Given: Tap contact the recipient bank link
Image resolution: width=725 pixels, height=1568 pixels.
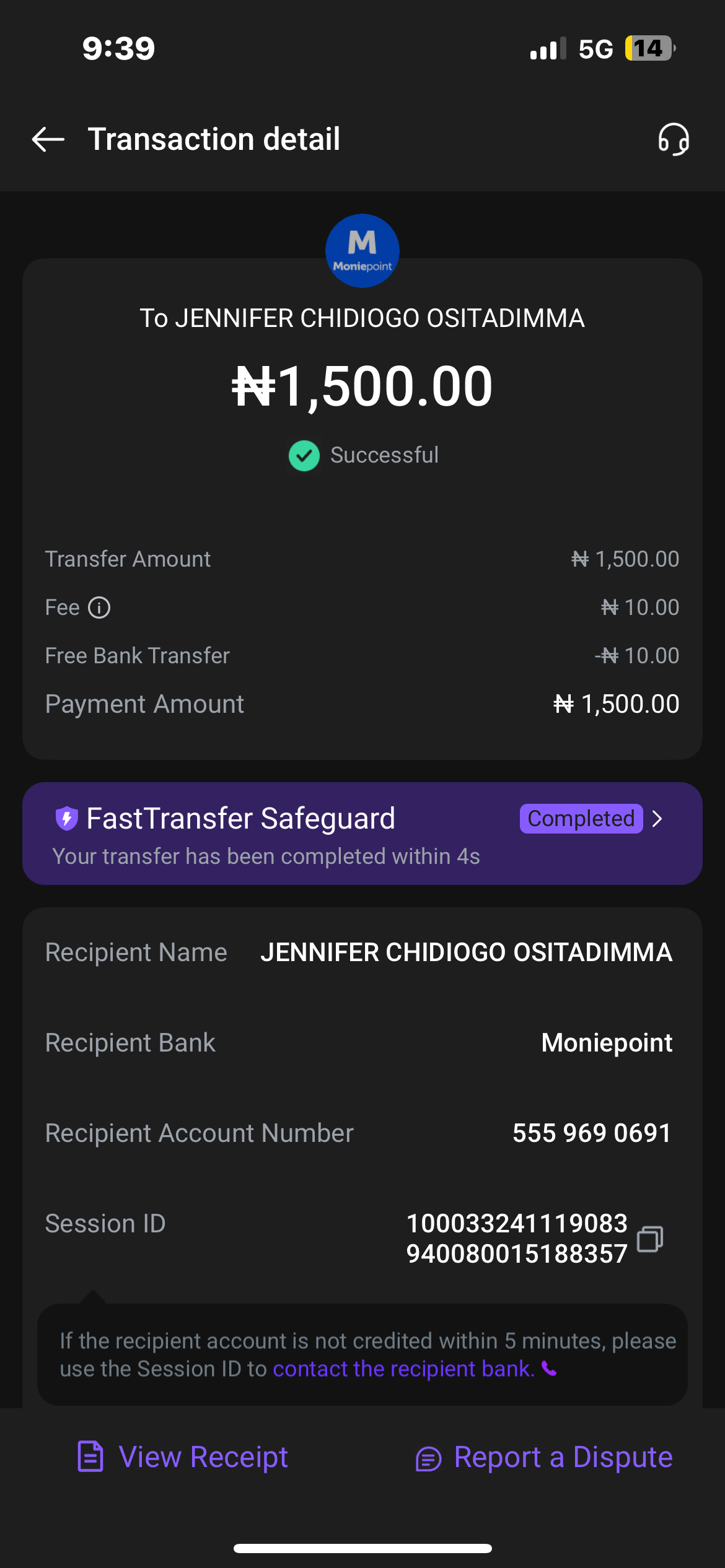Looking at the screenshot, I should 404,1369.
